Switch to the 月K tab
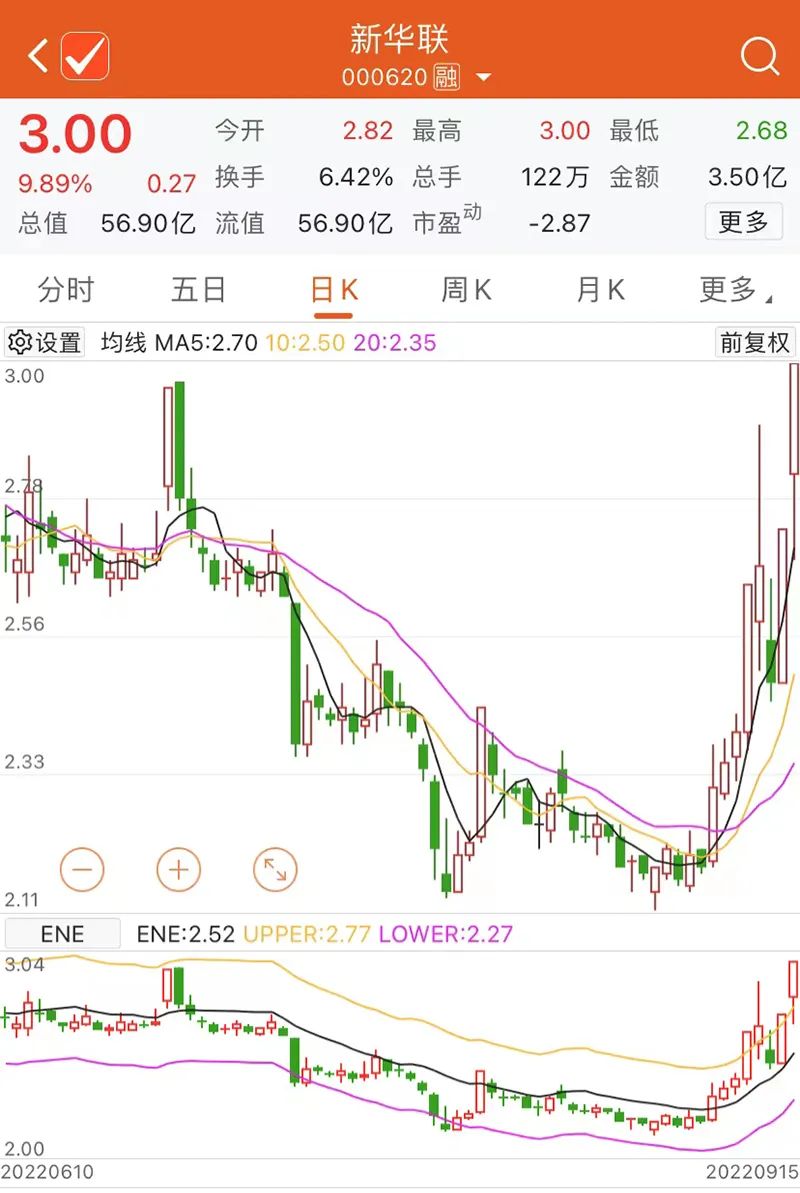Image resolution: width=800 pixels, height=1193 pixels. click(600, 290)
